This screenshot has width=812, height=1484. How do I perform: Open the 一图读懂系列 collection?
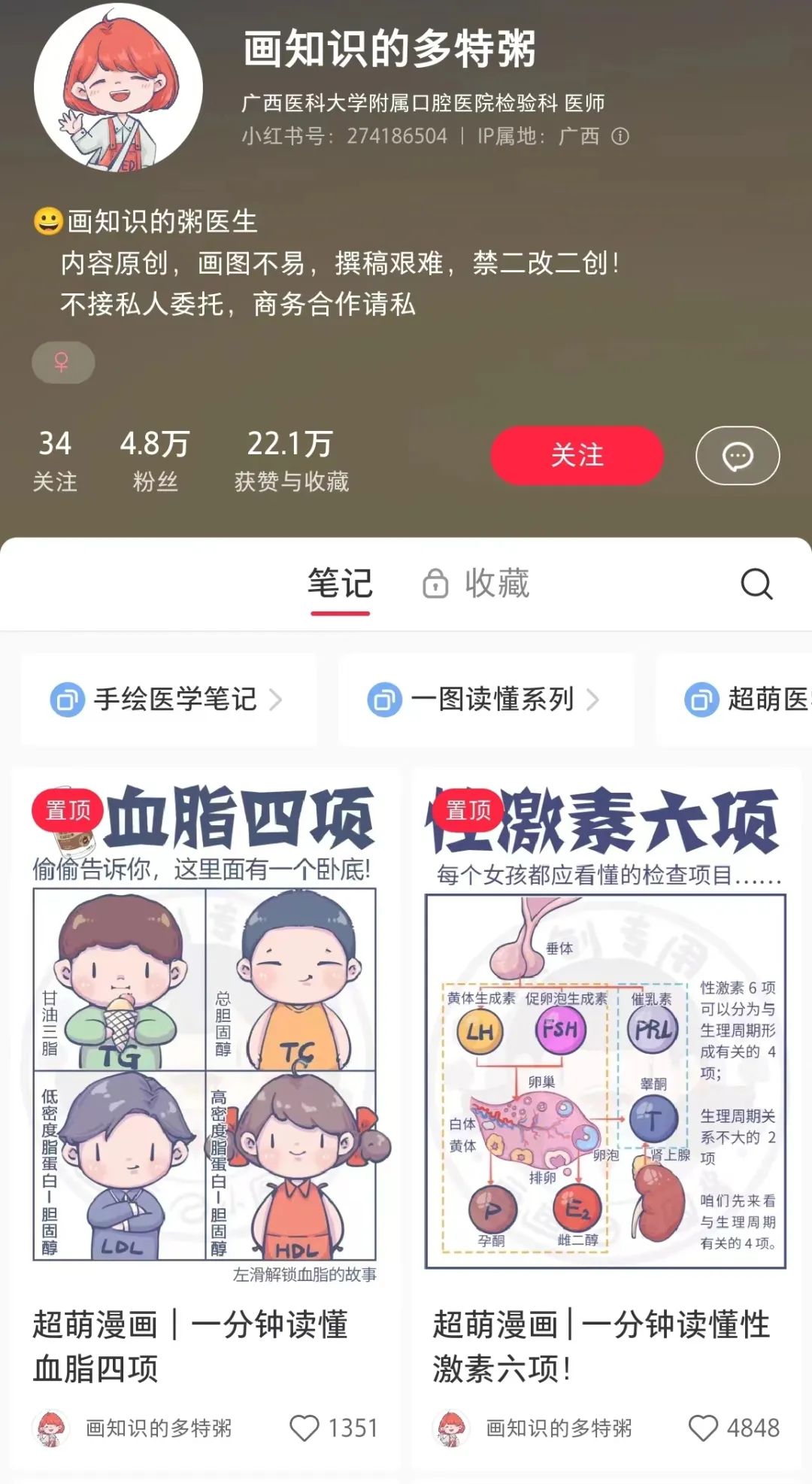pyautogui.click(x=485, y=700)
